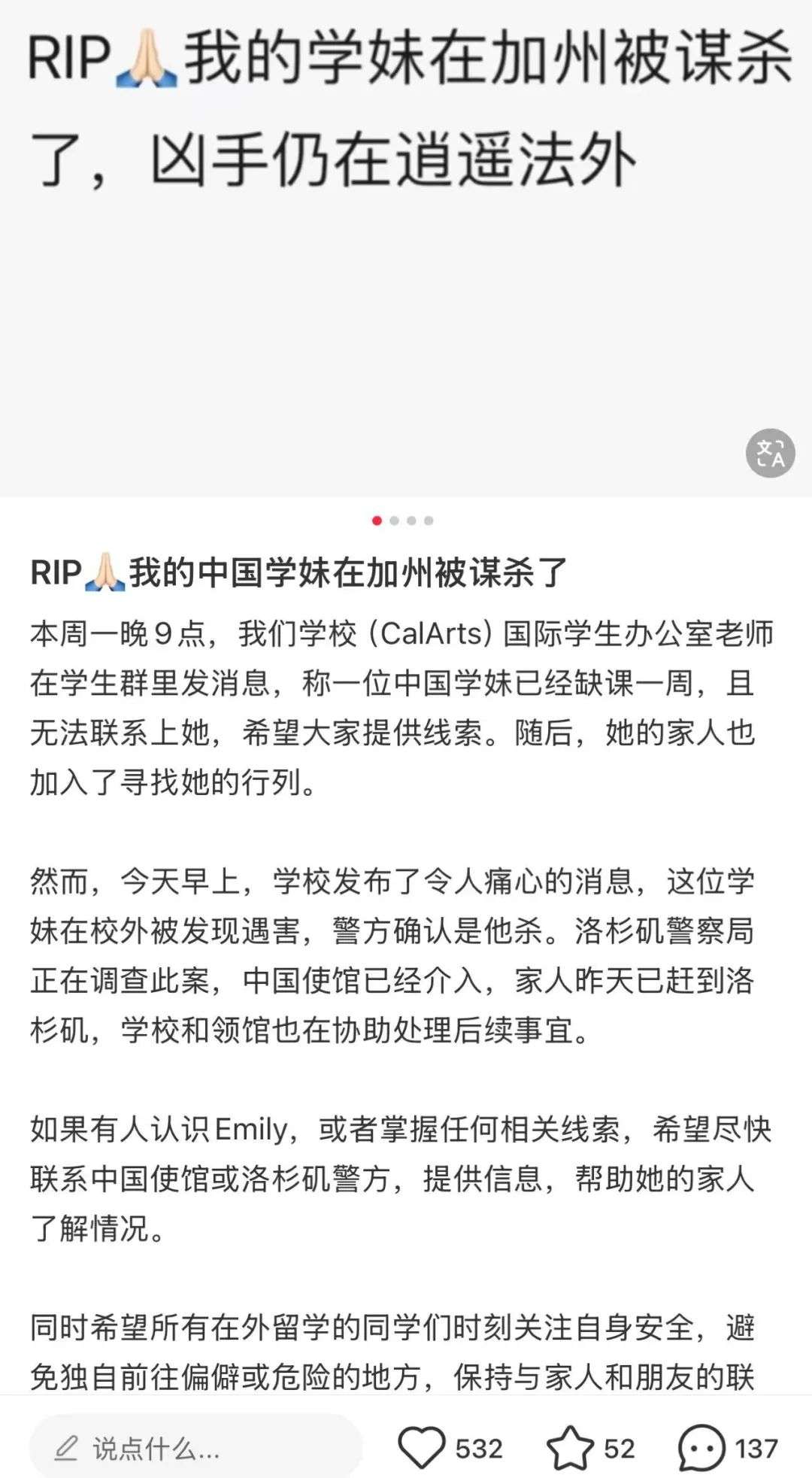Save this post with the star icon

pos(569,1448)
